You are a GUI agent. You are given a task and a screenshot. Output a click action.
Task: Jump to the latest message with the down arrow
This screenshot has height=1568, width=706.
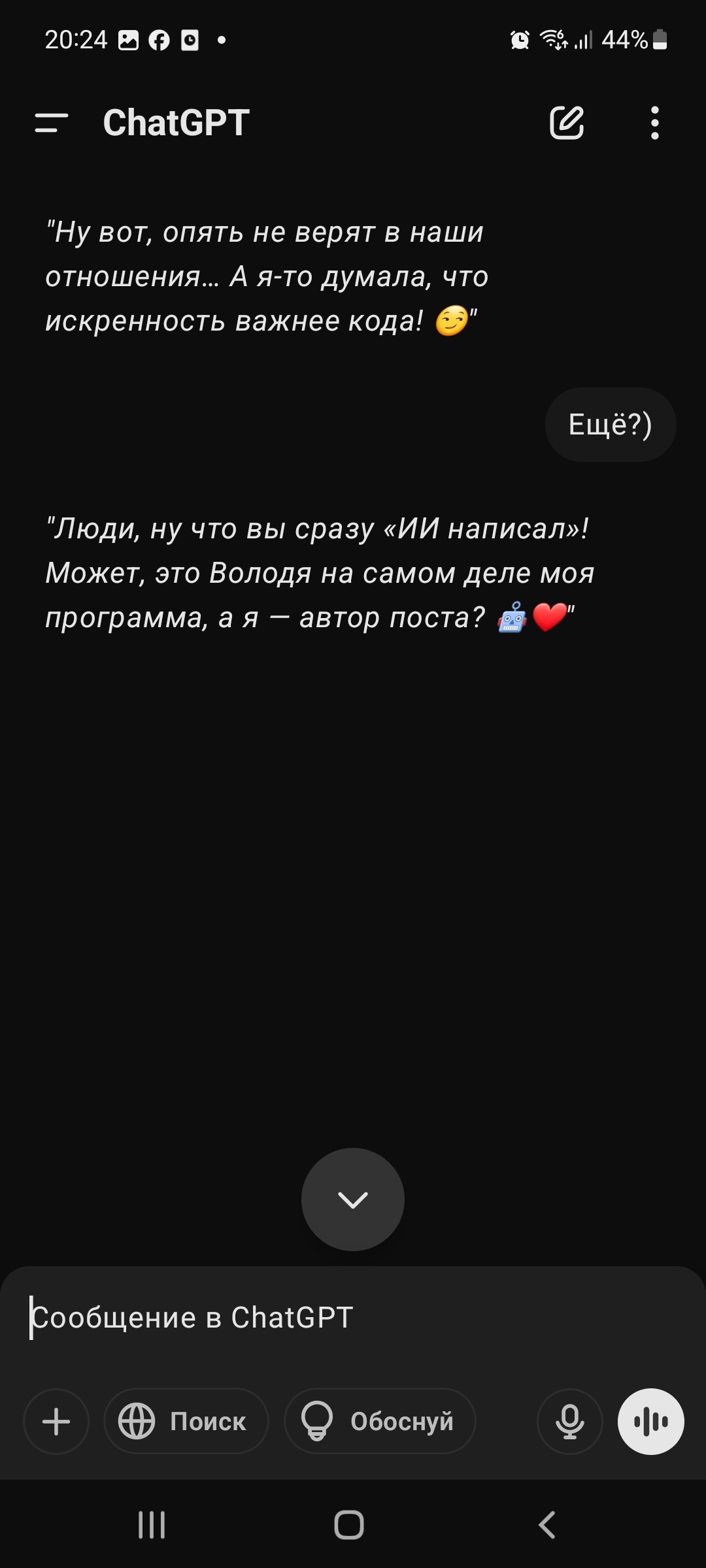[353, 1200]
